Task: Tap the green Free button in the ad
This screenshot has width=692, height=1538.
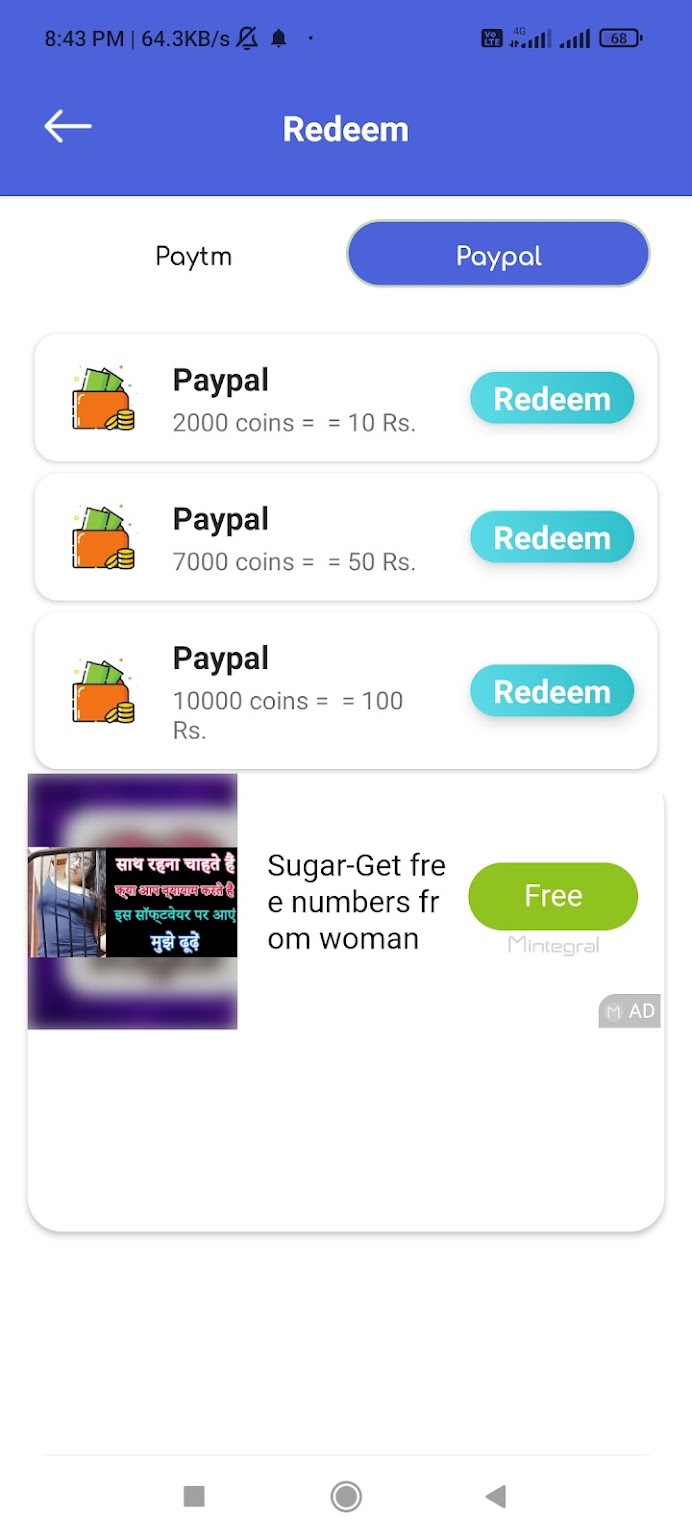Action: click(552, 896)
